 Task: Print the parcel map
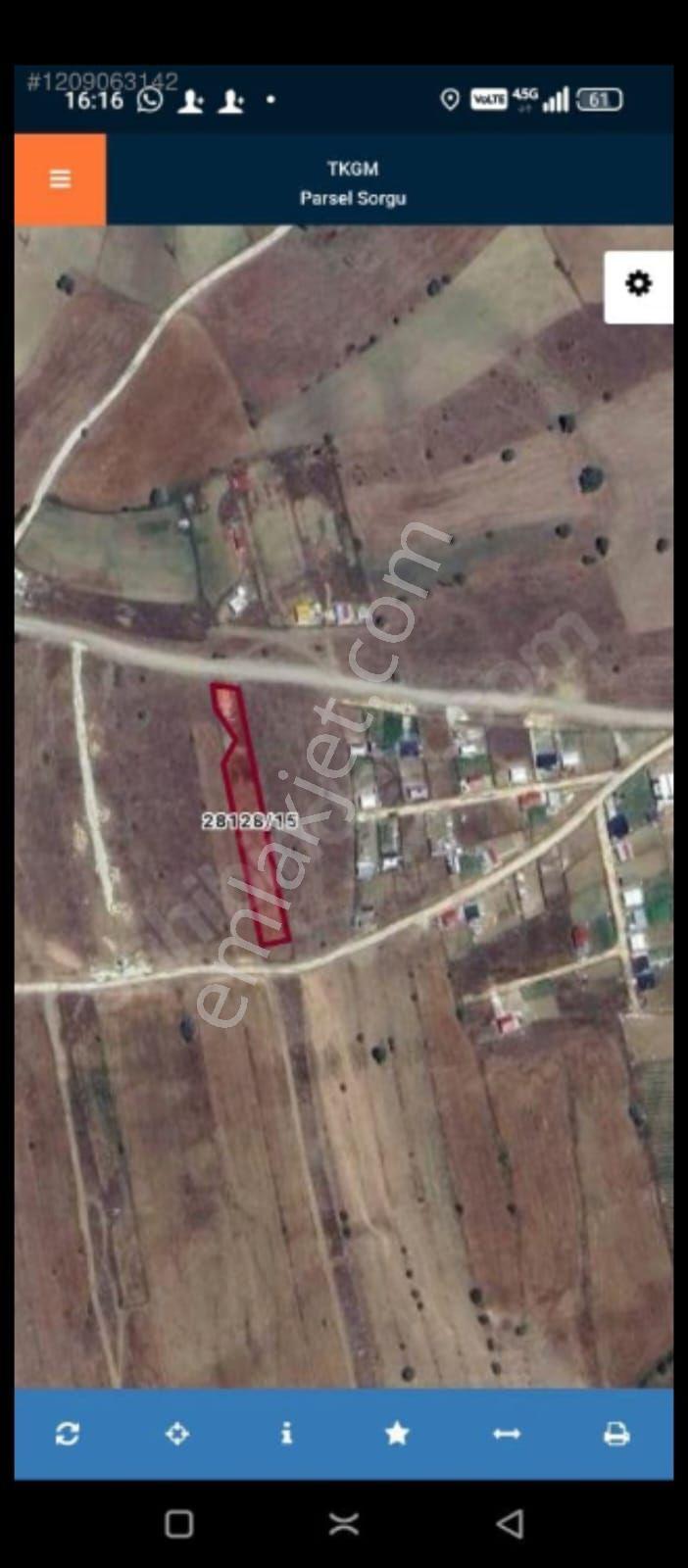[x=616, y=1434]
